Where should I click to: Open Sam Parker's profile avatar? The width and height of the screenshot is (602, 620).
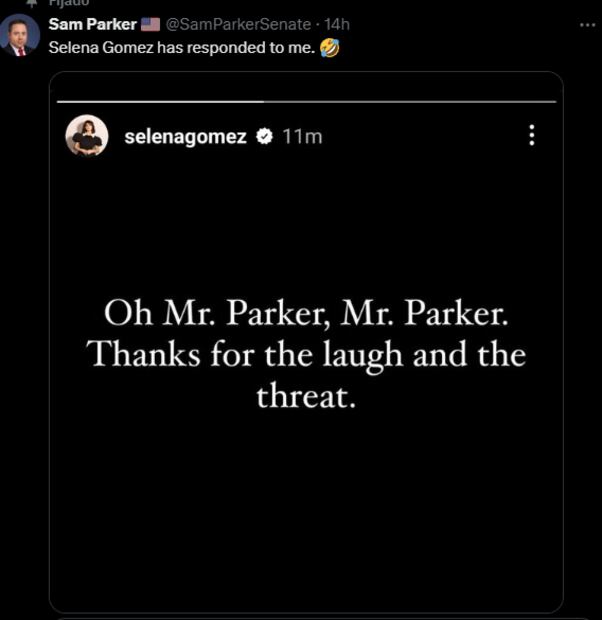[x=20, y=35]
